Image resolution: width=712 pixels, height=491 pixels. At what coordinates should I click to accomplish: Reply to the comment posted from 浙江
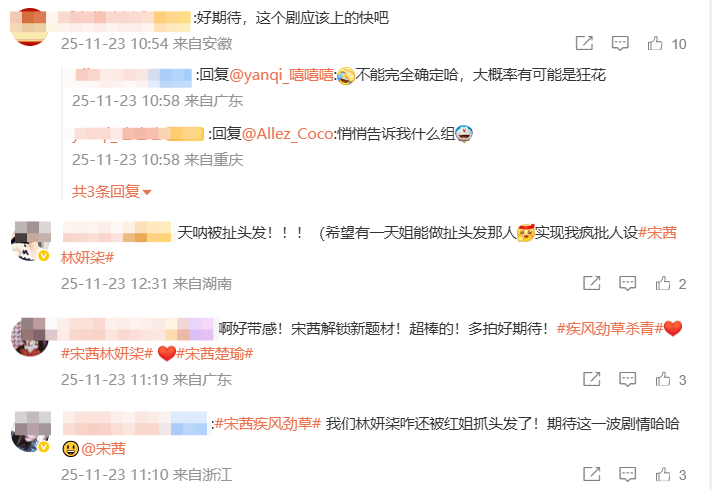(x=626, y=474)
